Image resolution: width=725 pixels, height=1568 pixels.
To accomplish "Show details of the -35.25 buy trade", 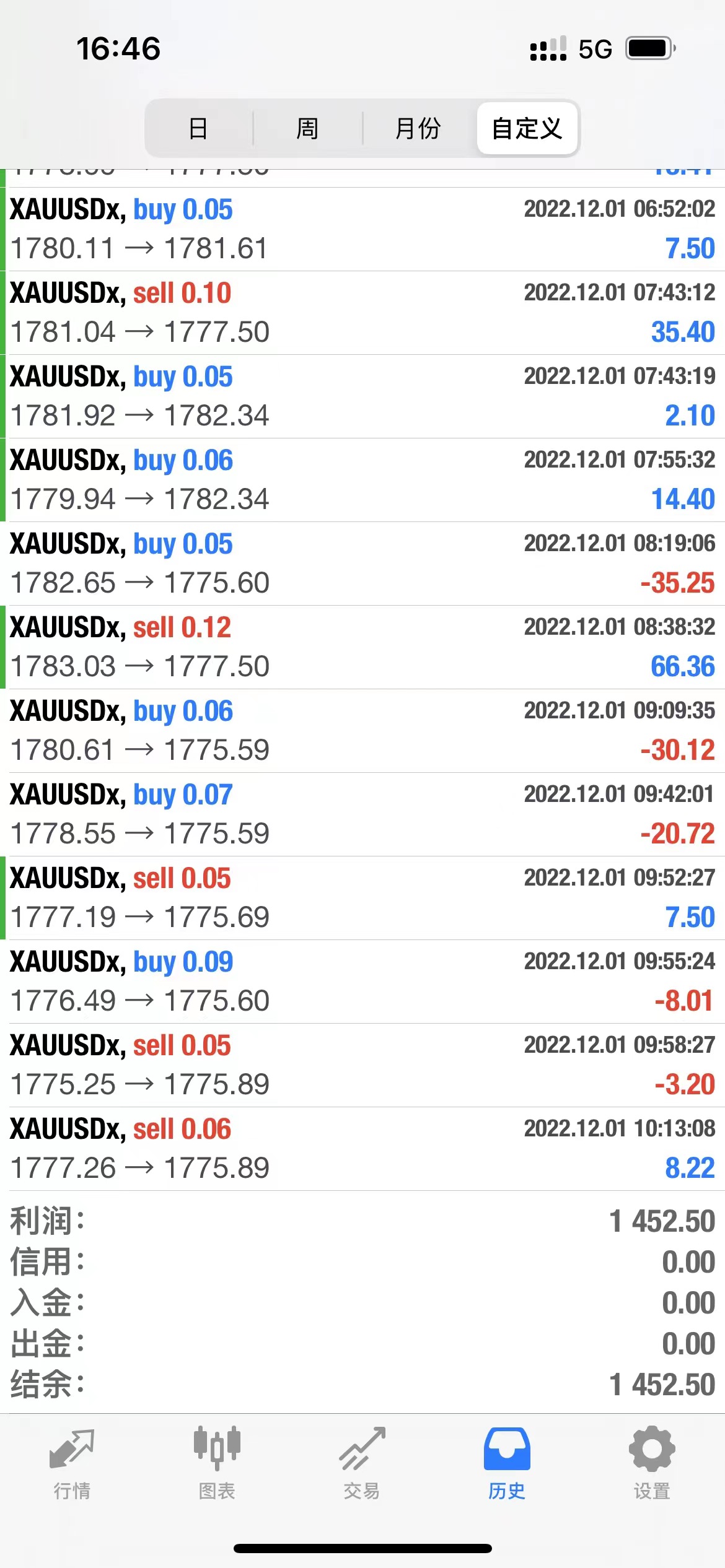I will click(x=362, y=564).
